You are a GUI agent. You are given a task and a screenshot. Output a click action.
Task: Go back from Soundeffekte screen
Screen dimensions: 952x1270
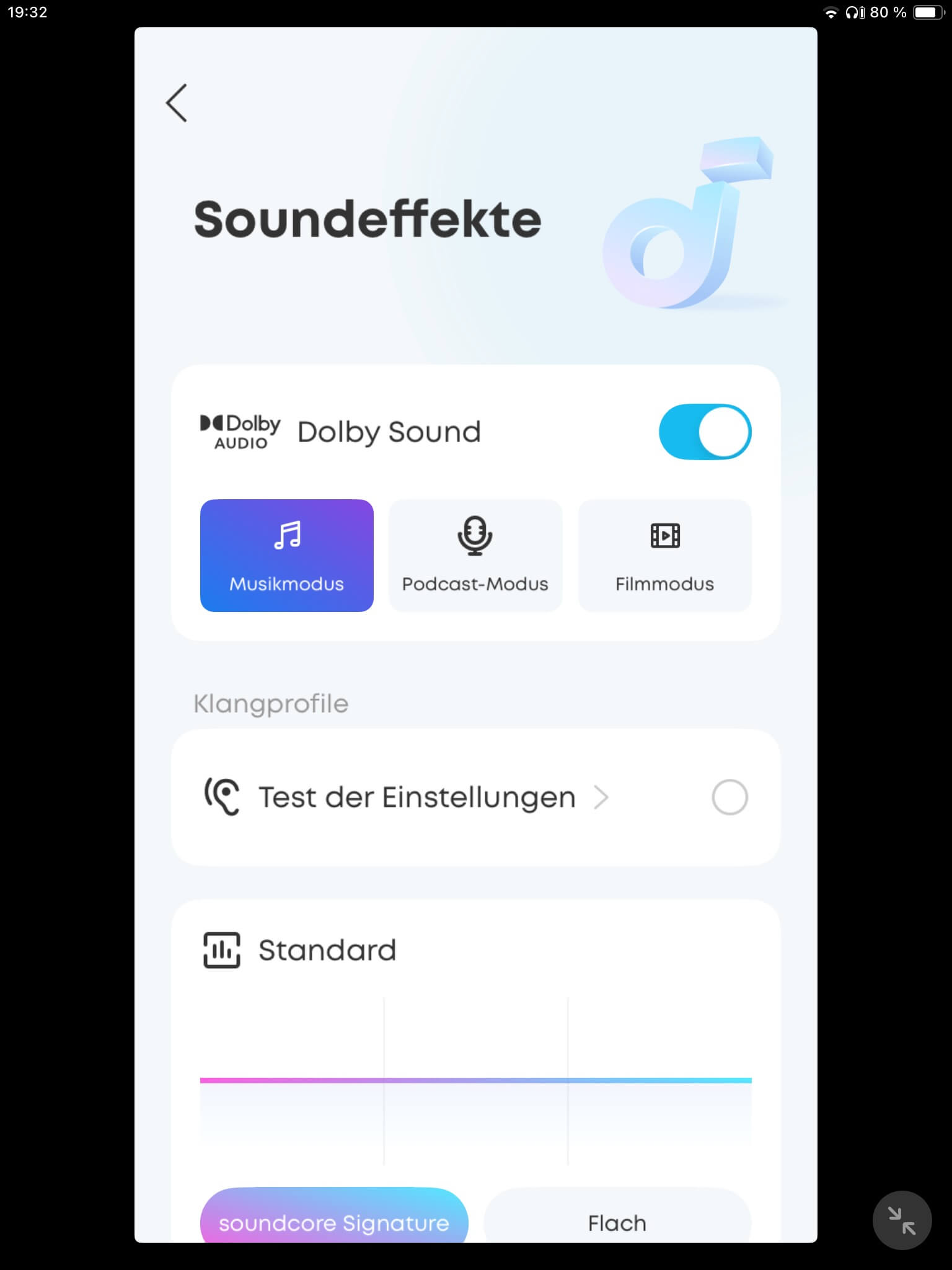tap(177, 103)
